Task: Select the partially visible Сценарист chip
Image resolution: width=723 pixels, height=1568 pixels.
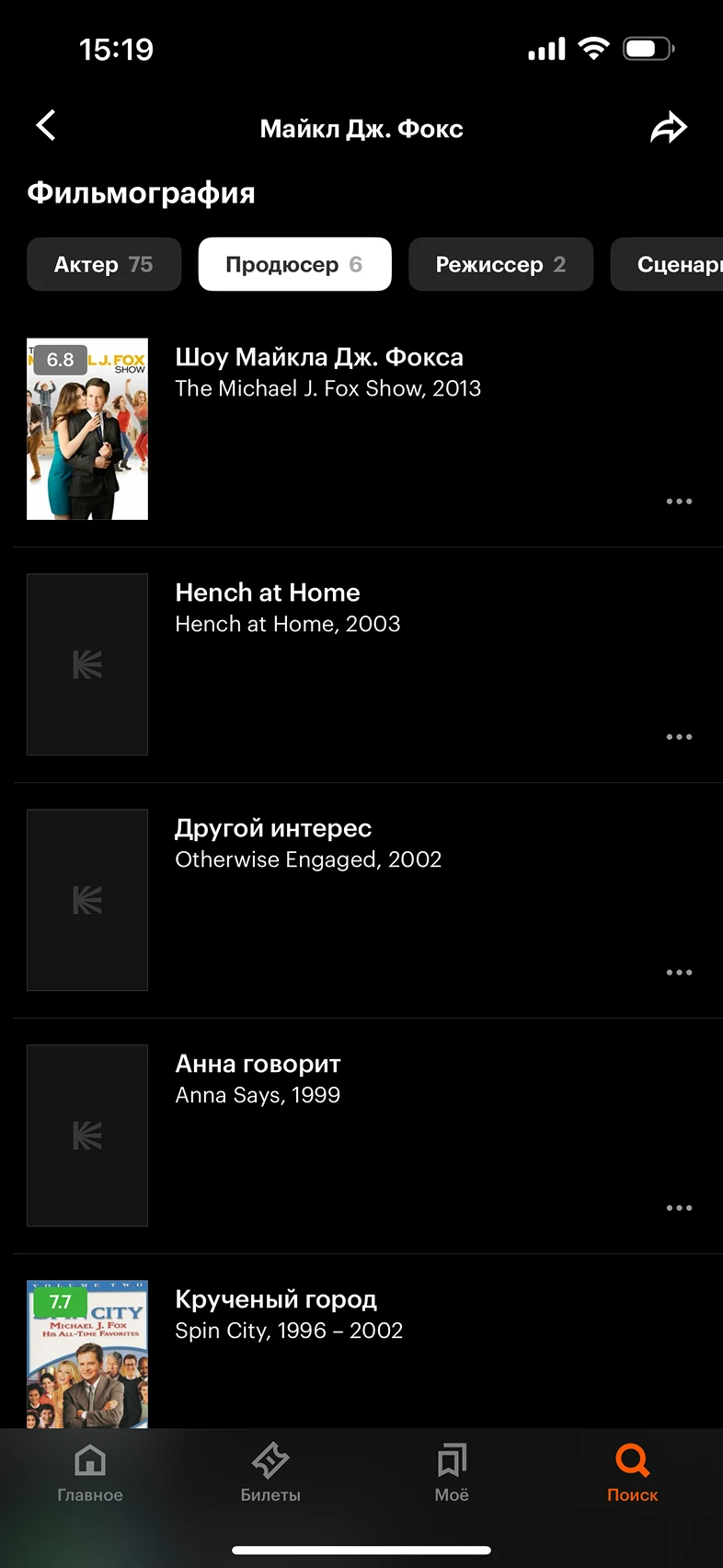Action: [667, 265]
